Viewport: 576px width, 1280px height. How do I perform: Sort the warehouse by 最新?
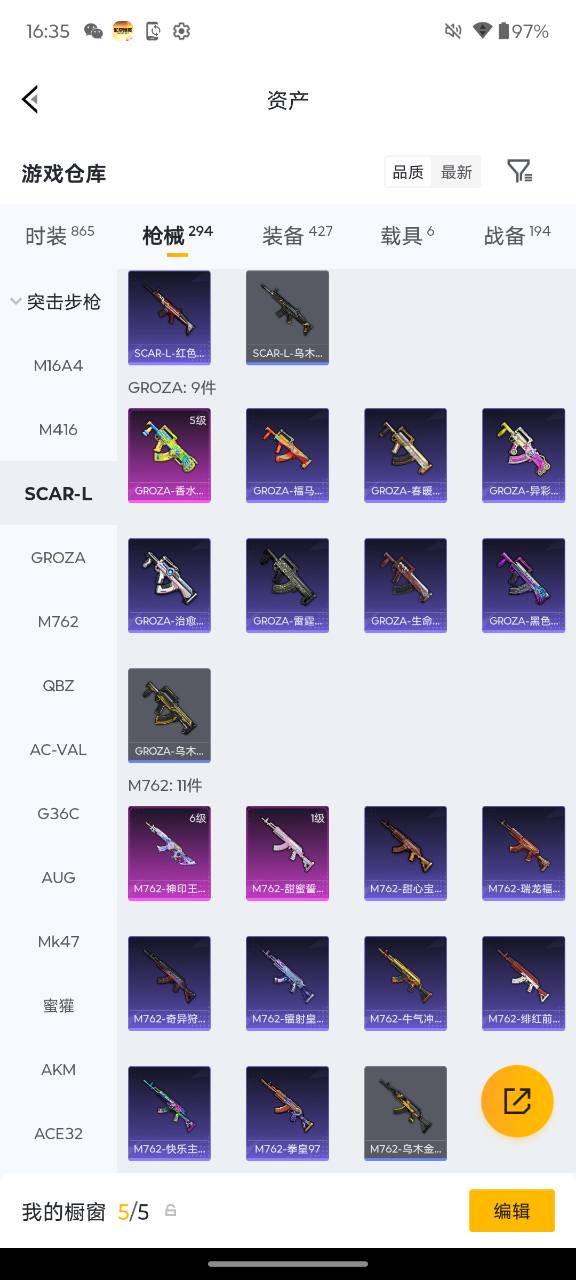coord(456,172)
